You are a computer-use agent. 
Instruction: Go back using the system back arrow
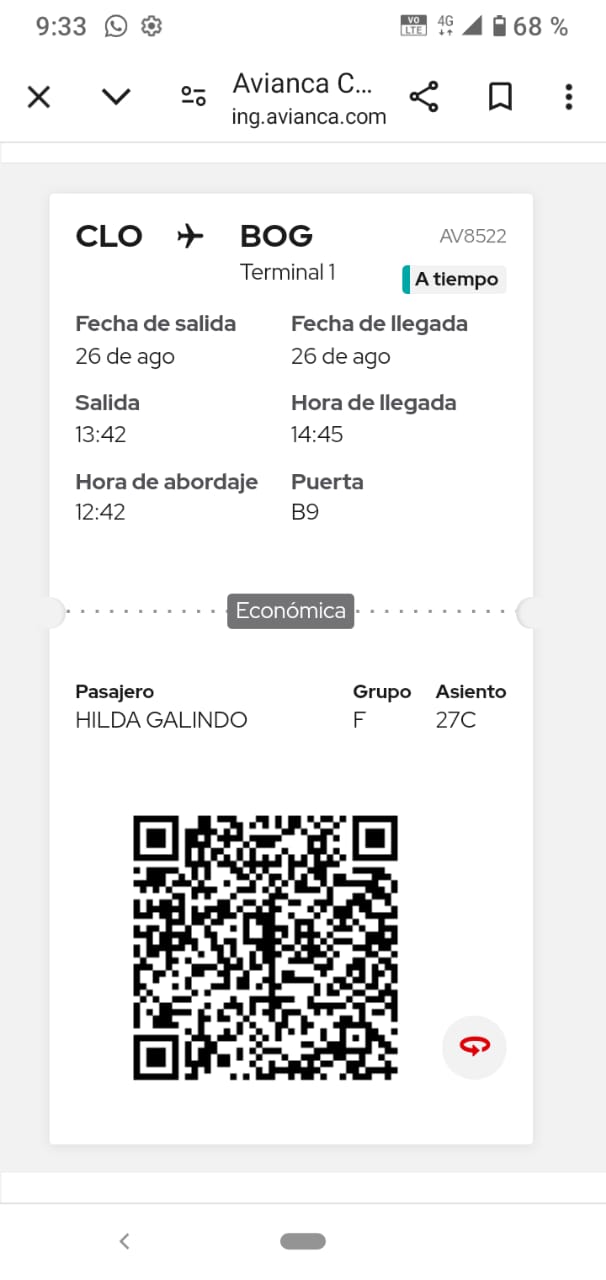(x=124, y=1241)
